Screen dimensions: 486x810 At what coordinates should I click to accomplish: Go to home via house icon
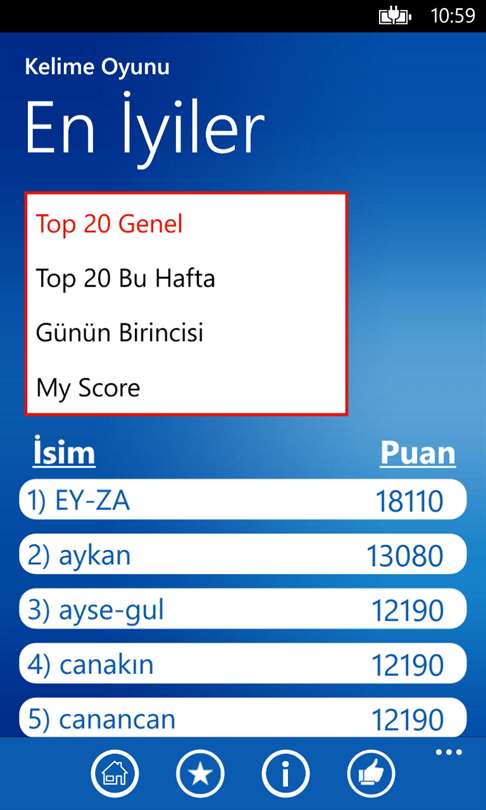[115, 774]
